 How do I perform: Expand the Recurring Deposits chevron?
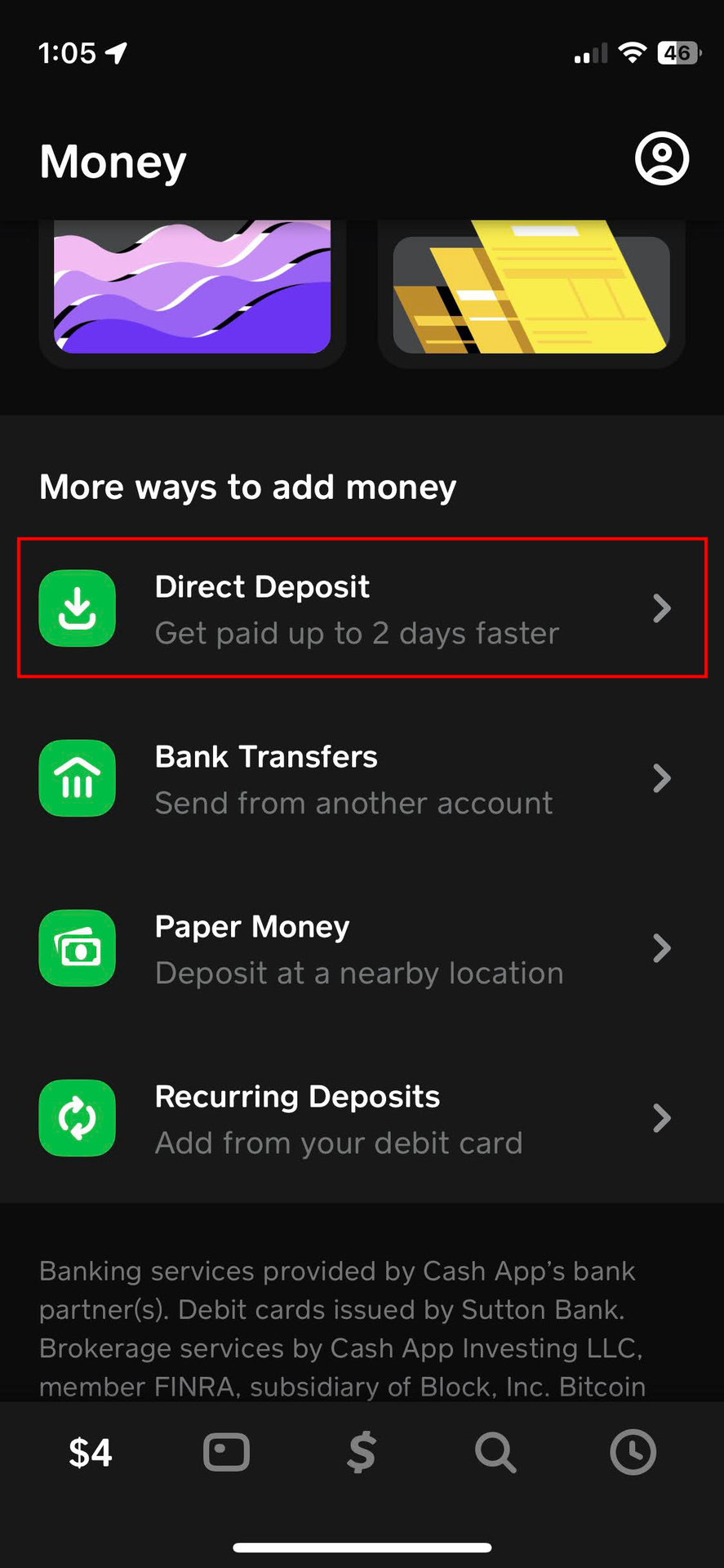663,1118
